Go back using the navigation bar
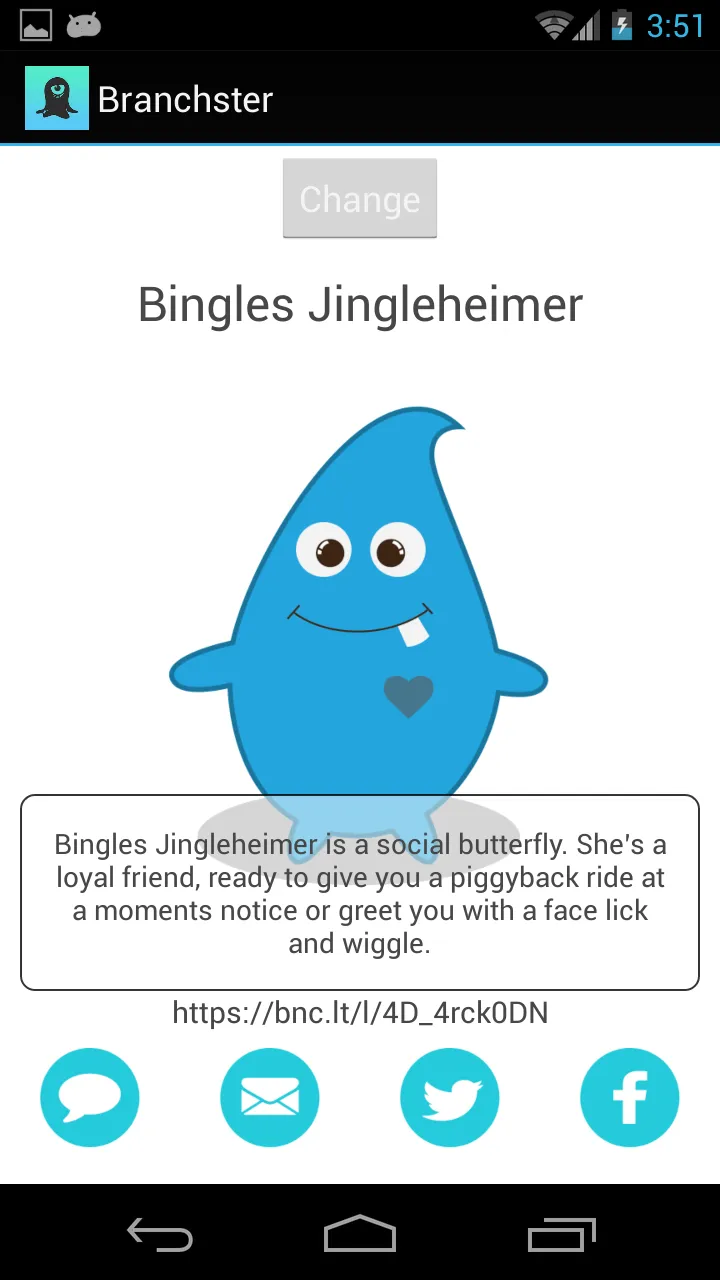This screenshot has width=720, height=1280. 160,1233
